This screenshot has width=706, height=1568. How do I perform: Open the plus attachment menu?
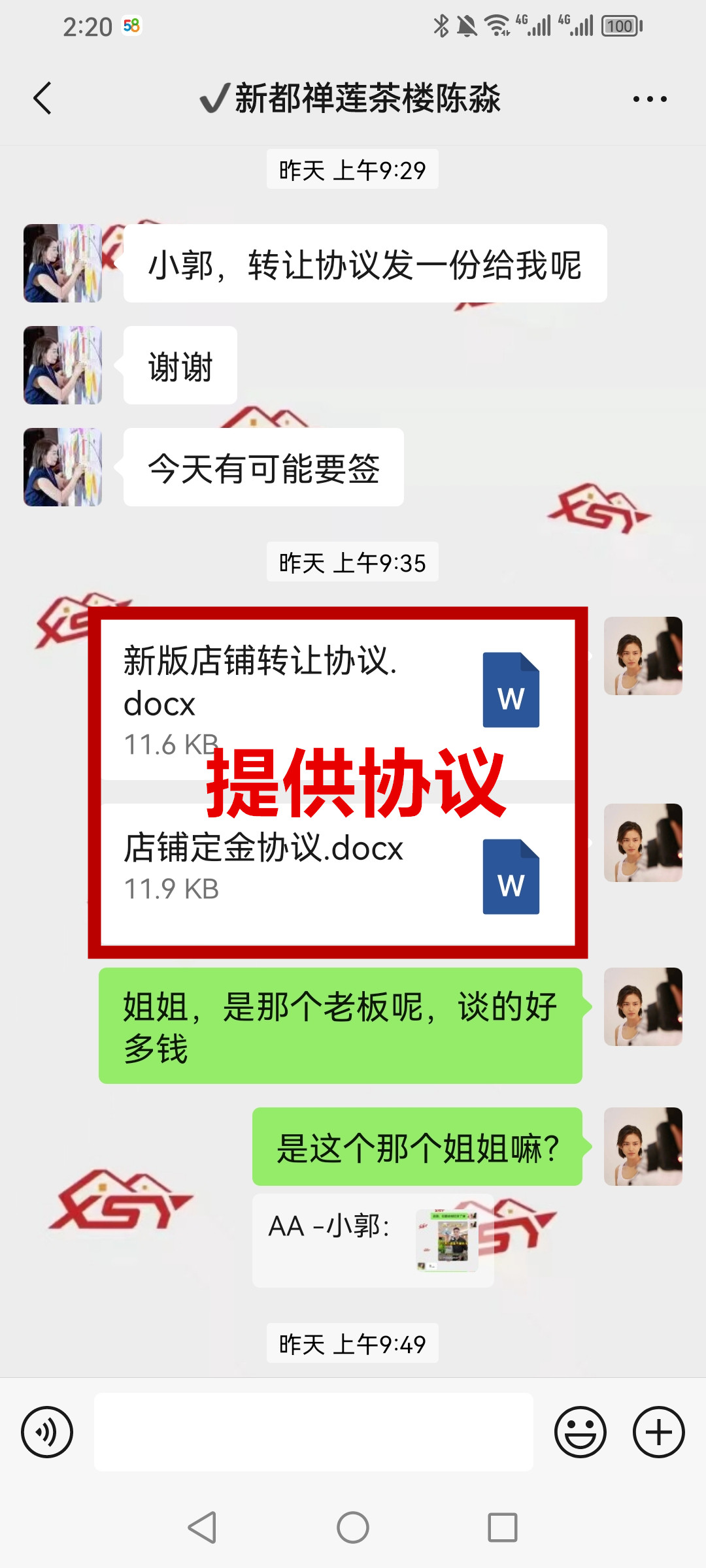(x=658, y=1432)
